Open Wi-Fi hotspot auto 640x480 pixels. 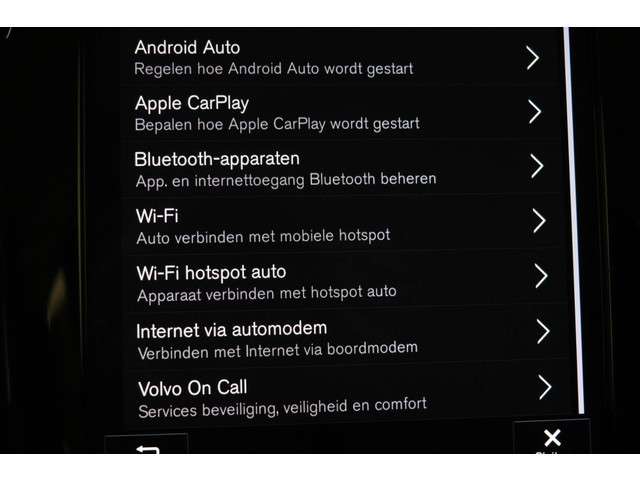[340, 281]
